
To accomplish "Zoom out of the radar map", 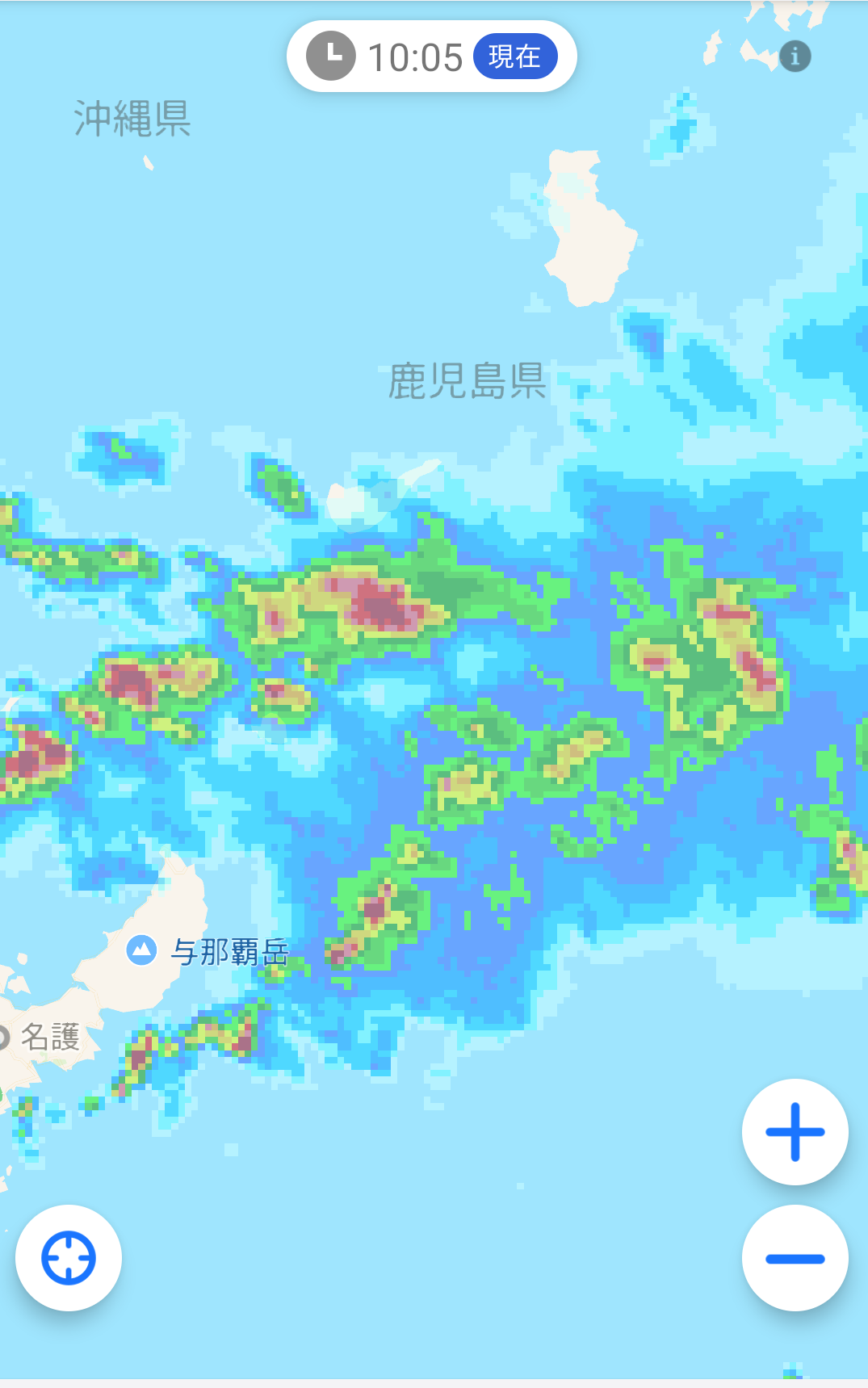I will click(x=795, y=1258).
